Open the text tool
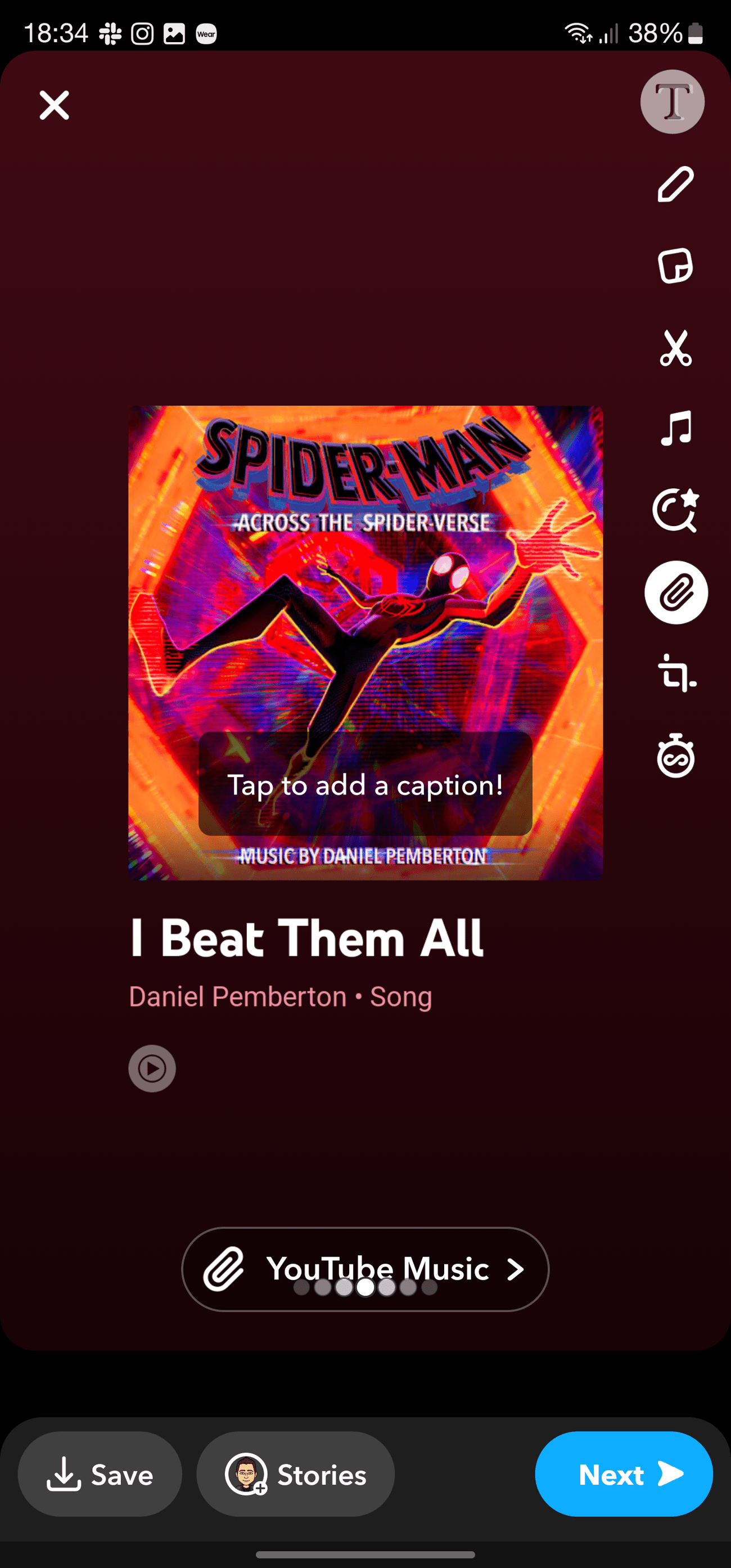Screen dimensions: 731x1568 click(672, 102)
